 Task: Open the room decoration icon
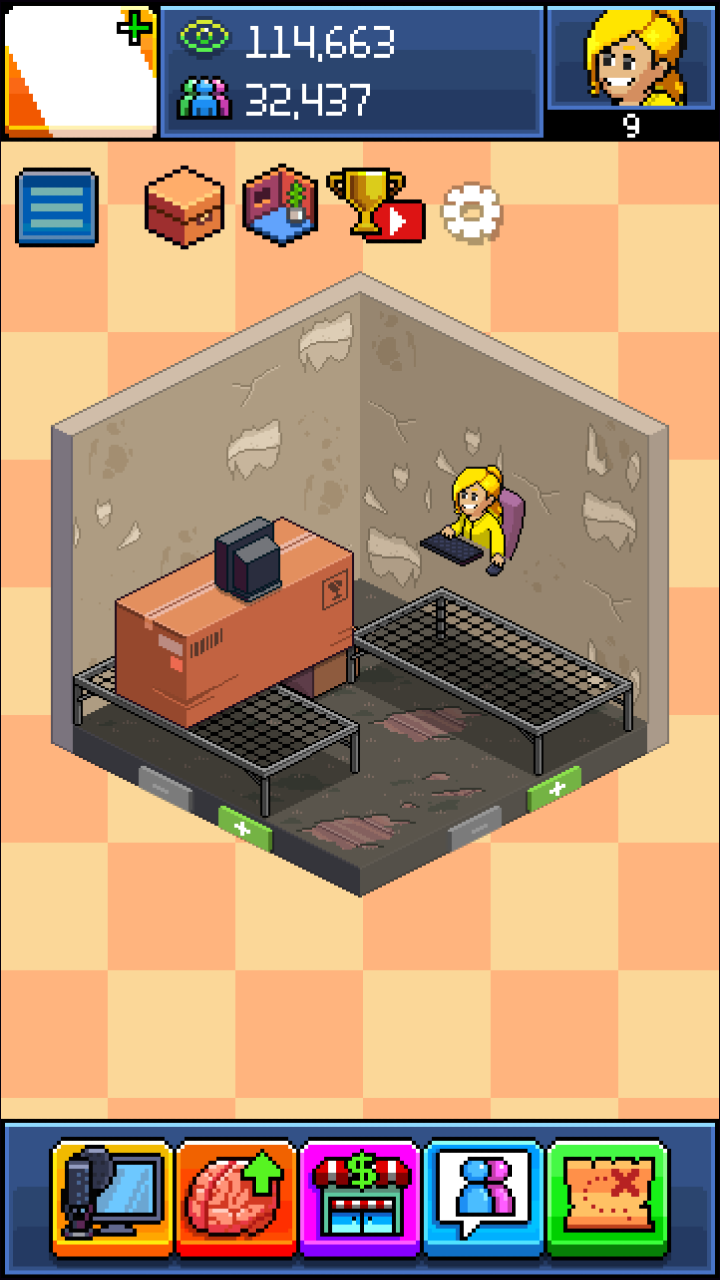[280, 205]
